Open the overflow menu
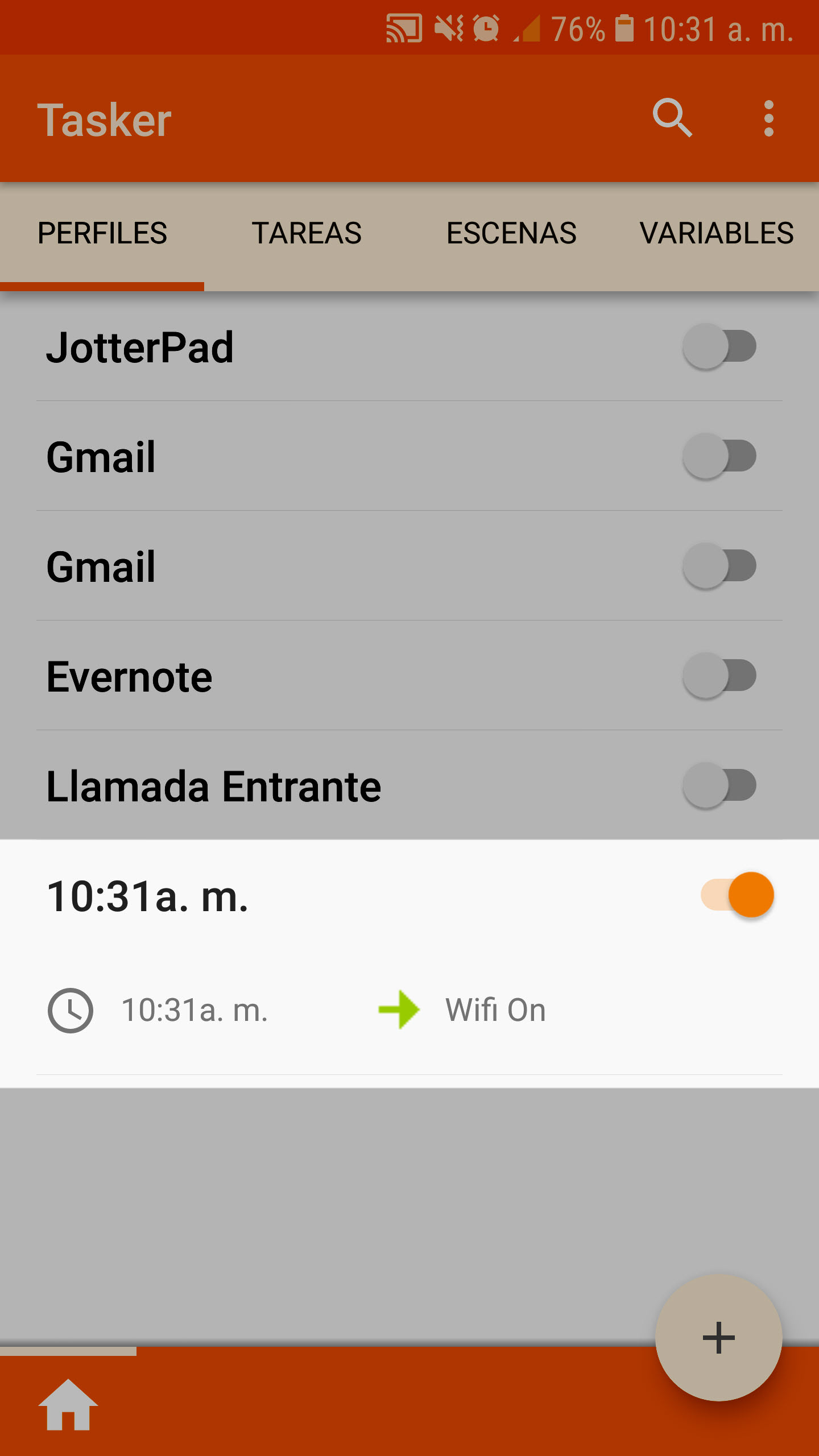819x1456 pixels. click(768, 118)
